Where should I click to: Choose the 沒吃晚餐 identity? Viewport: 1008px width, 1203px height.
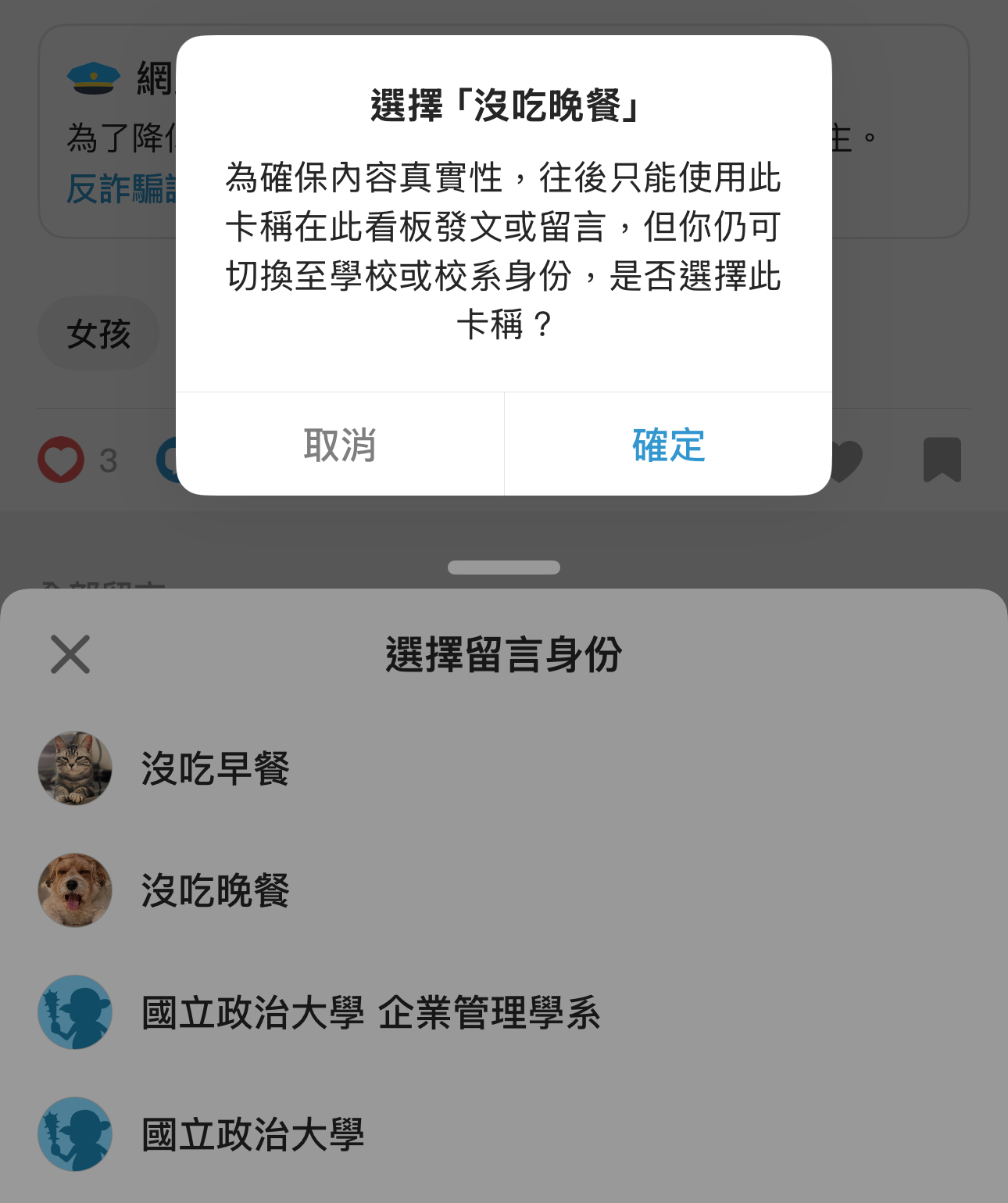click(215, 890)
